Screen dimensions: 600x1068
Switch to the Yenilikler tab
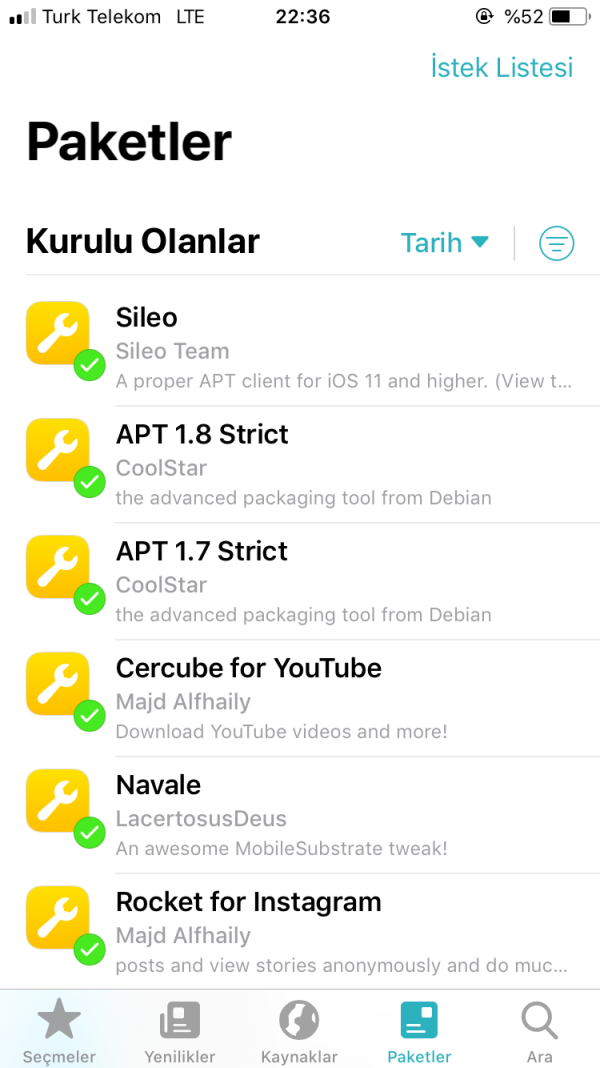[x=180, y=1032]
